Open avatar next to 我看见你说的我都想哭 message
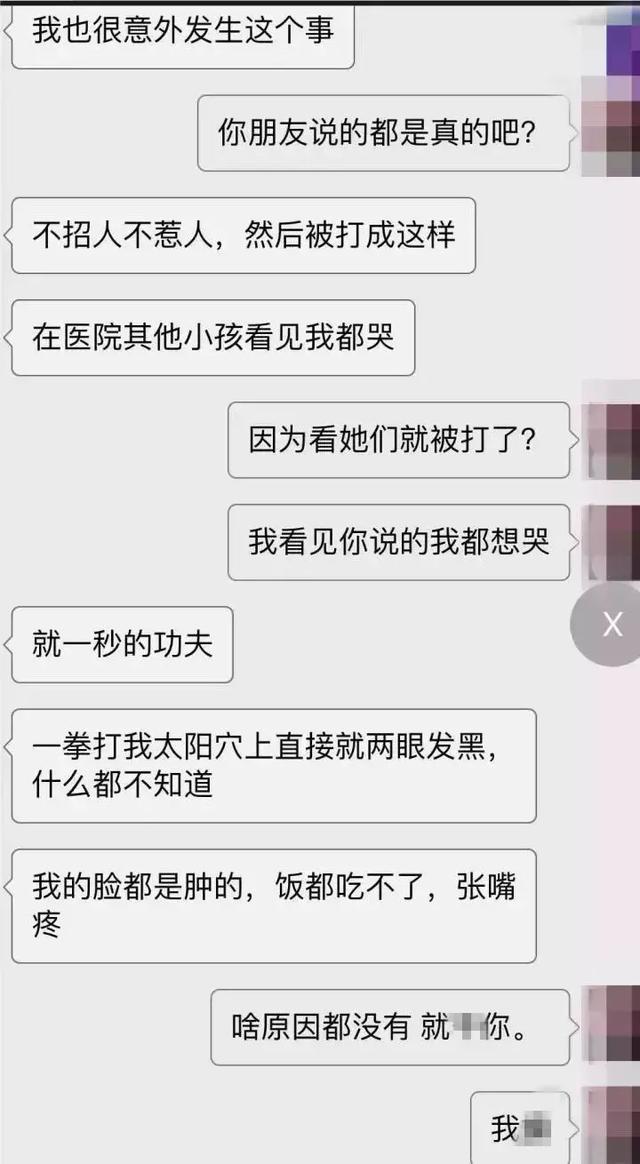This screenshot has height=1164, width=640. pyautogui.click(x=611, y=542)
